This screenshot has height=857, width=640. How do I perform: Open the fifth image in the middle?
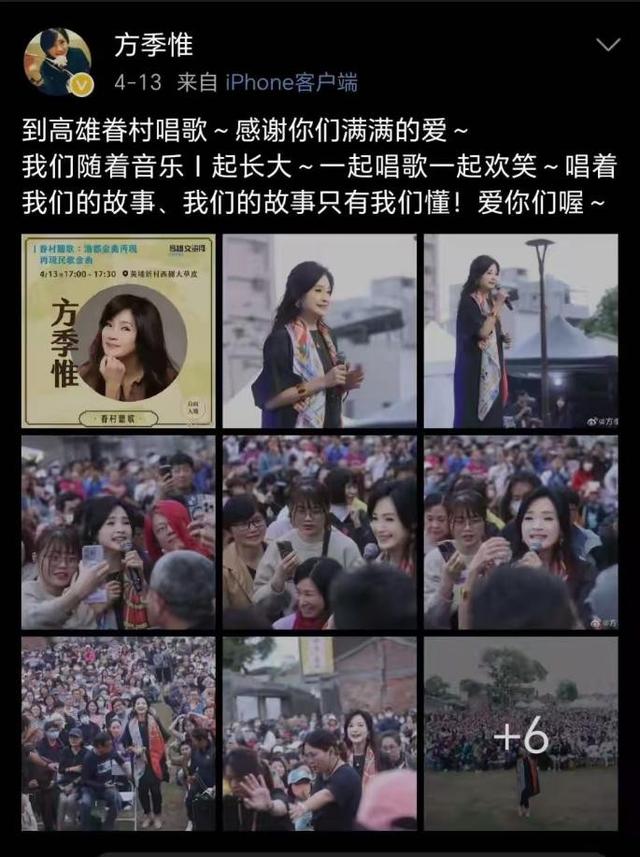(x=319, y=532)
